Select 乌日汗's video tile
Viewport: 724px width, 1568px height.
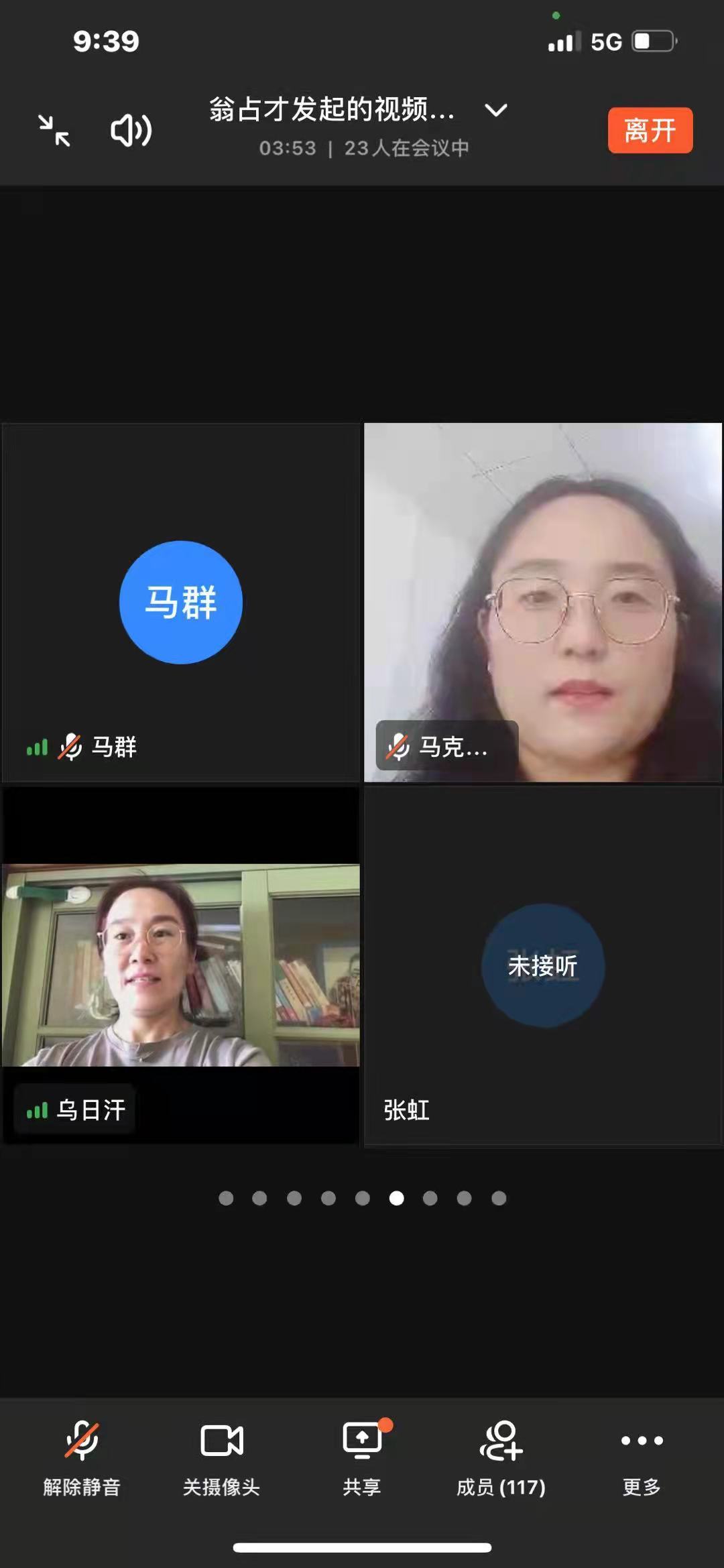coord(181,965)
